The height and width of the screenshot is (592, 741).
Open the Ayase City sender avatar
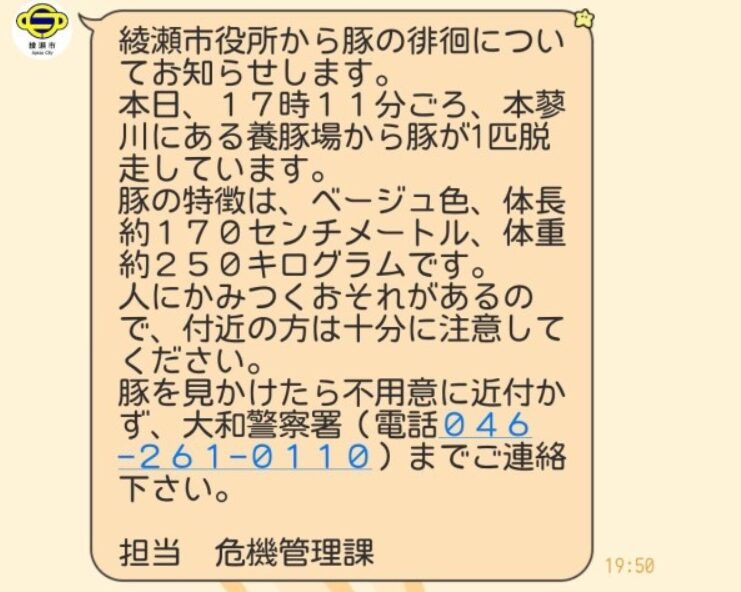coord(42,28)
